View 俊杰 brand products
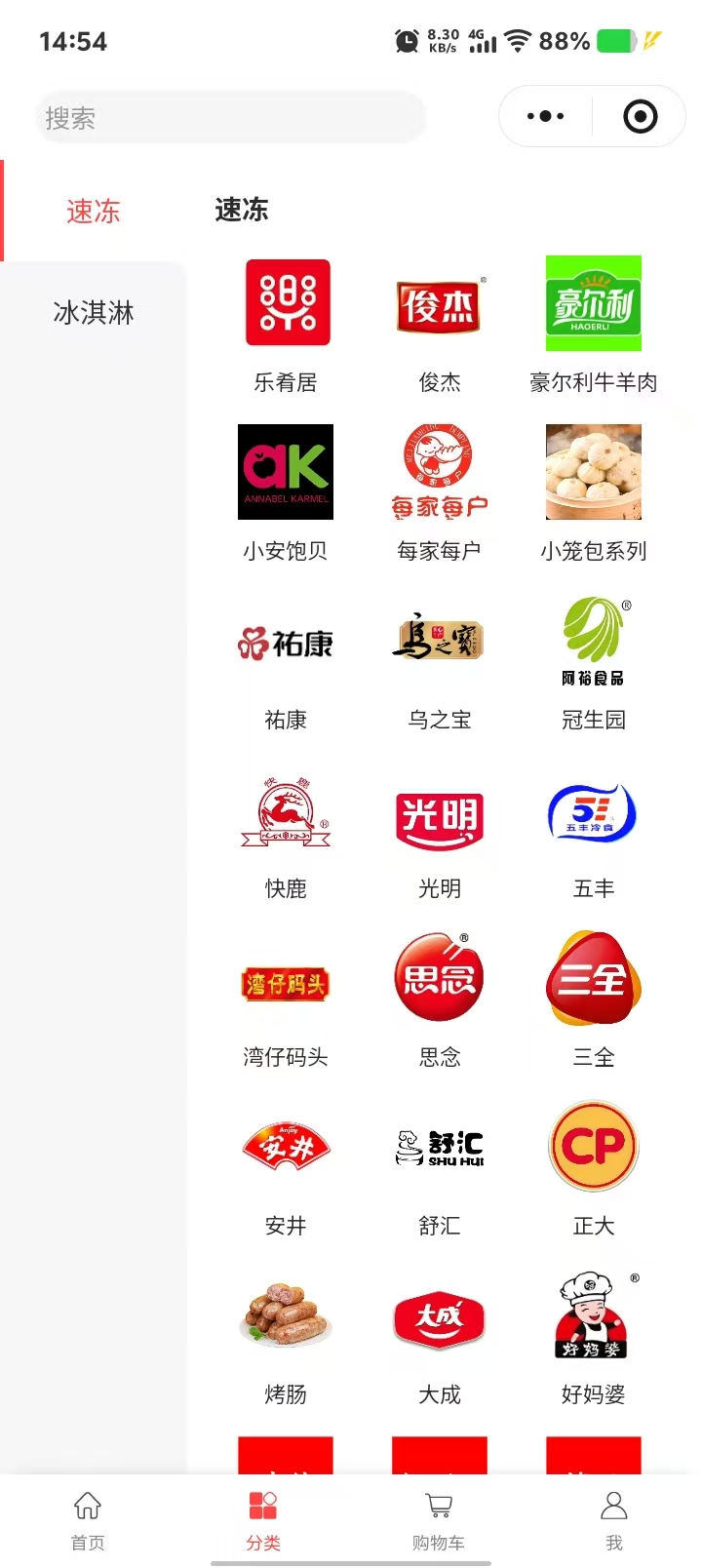 (440, 324)
